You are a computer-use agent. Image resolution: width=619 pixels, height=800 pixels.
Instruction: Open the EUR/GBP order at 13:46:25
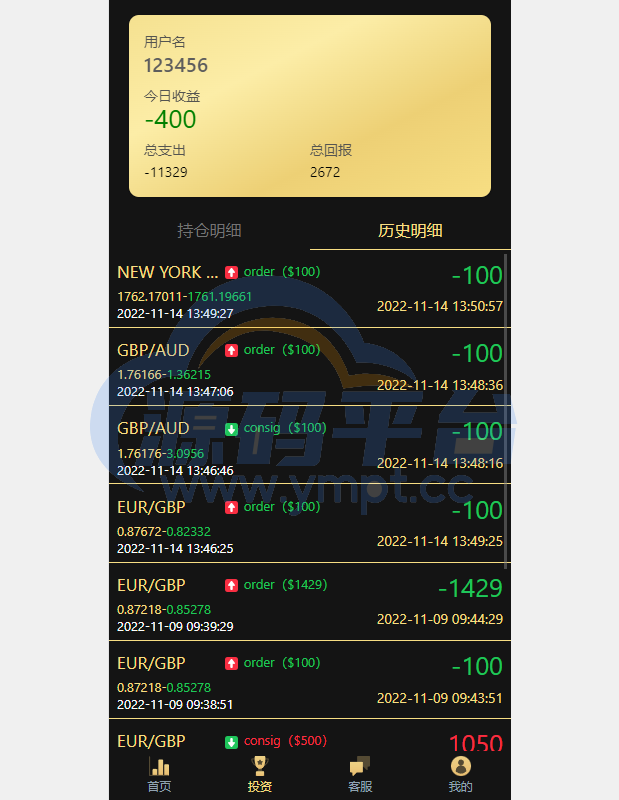pos(309,525)
